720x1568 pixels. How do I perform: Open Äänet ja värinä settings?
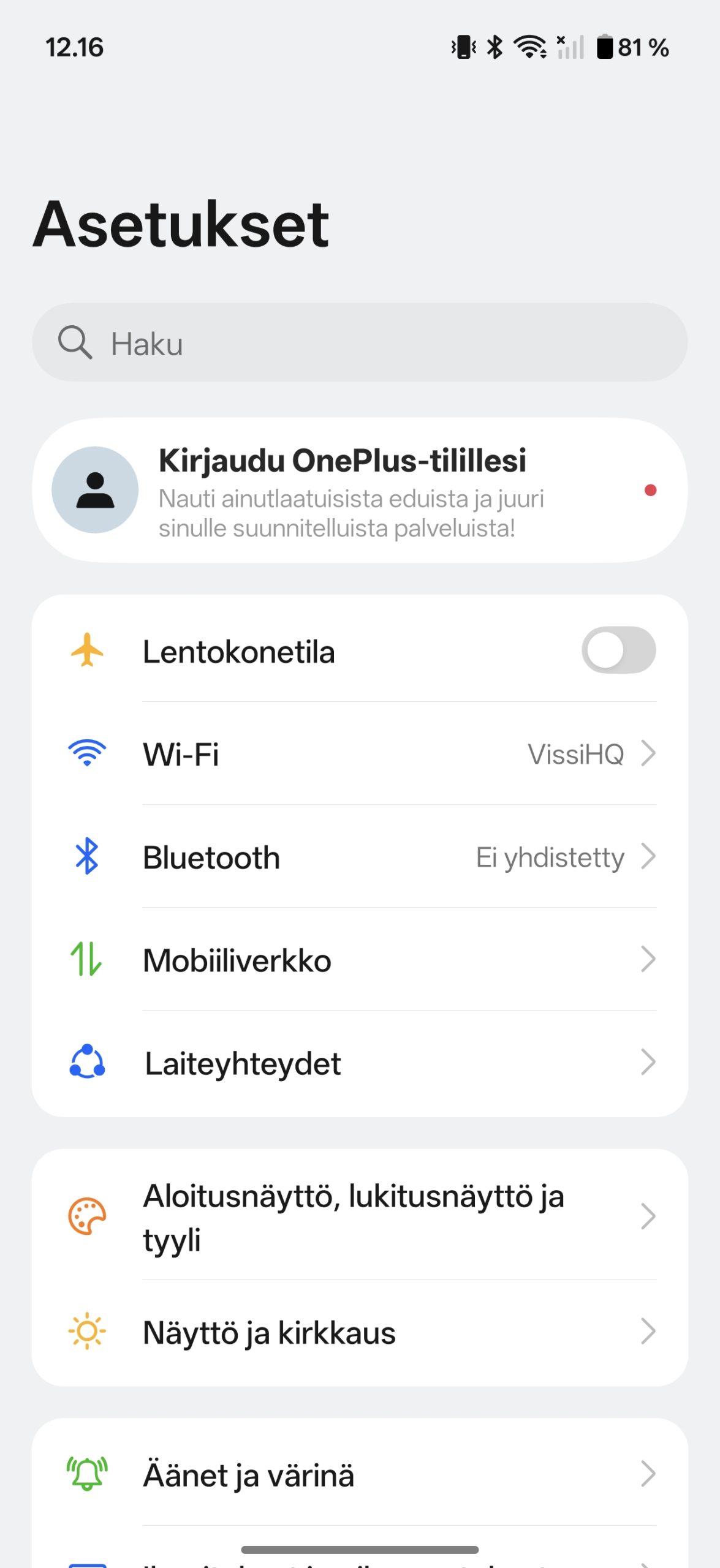(x=360, y=1475)
